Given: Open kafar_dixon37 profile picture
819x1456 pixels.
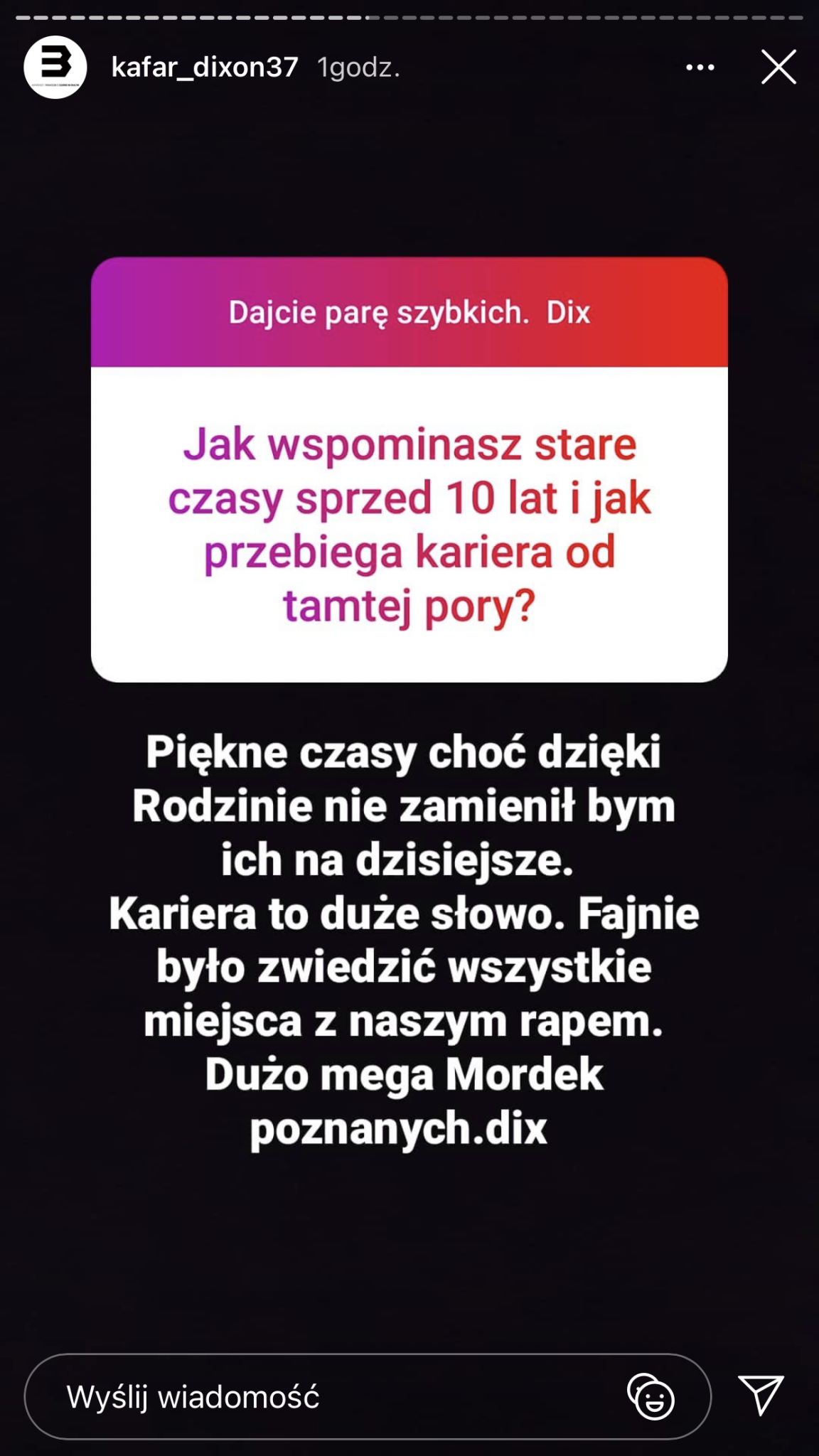Looking at the screenshot, I should (x=55, y=67).
